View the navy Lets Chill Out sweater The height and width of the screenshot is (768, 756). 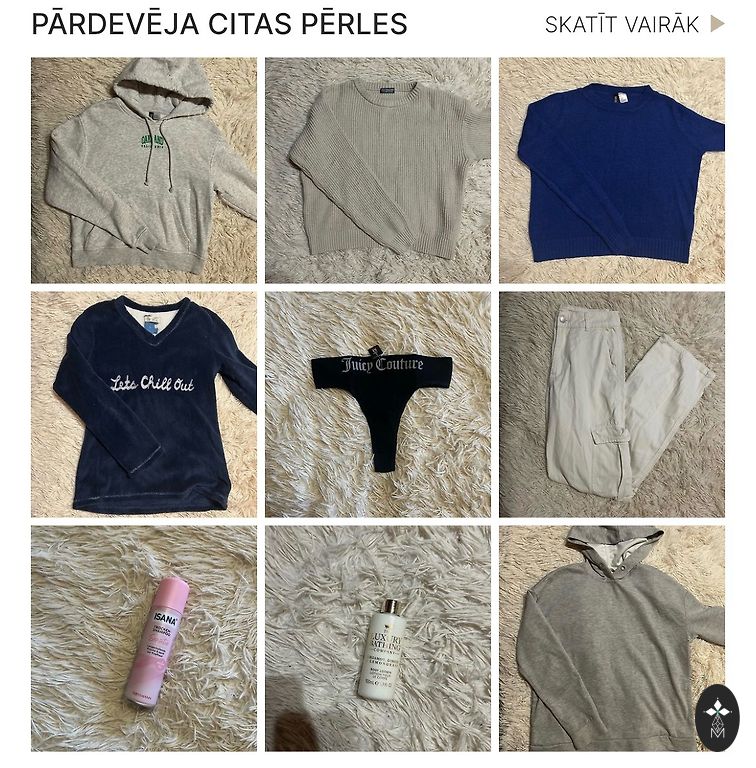143,404
